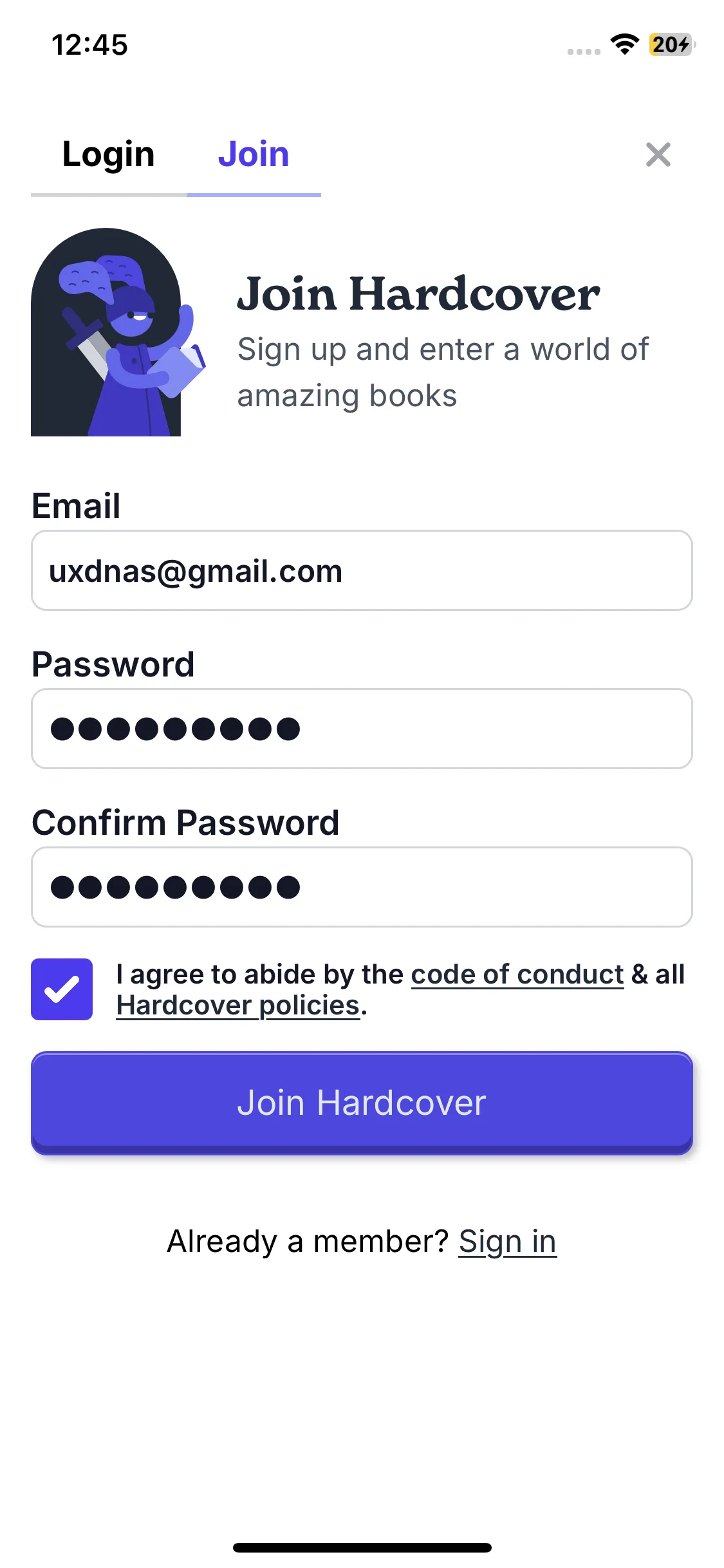Tap the Email input field
This screenshot has height=1568, width=724.
tap(362, 570)
